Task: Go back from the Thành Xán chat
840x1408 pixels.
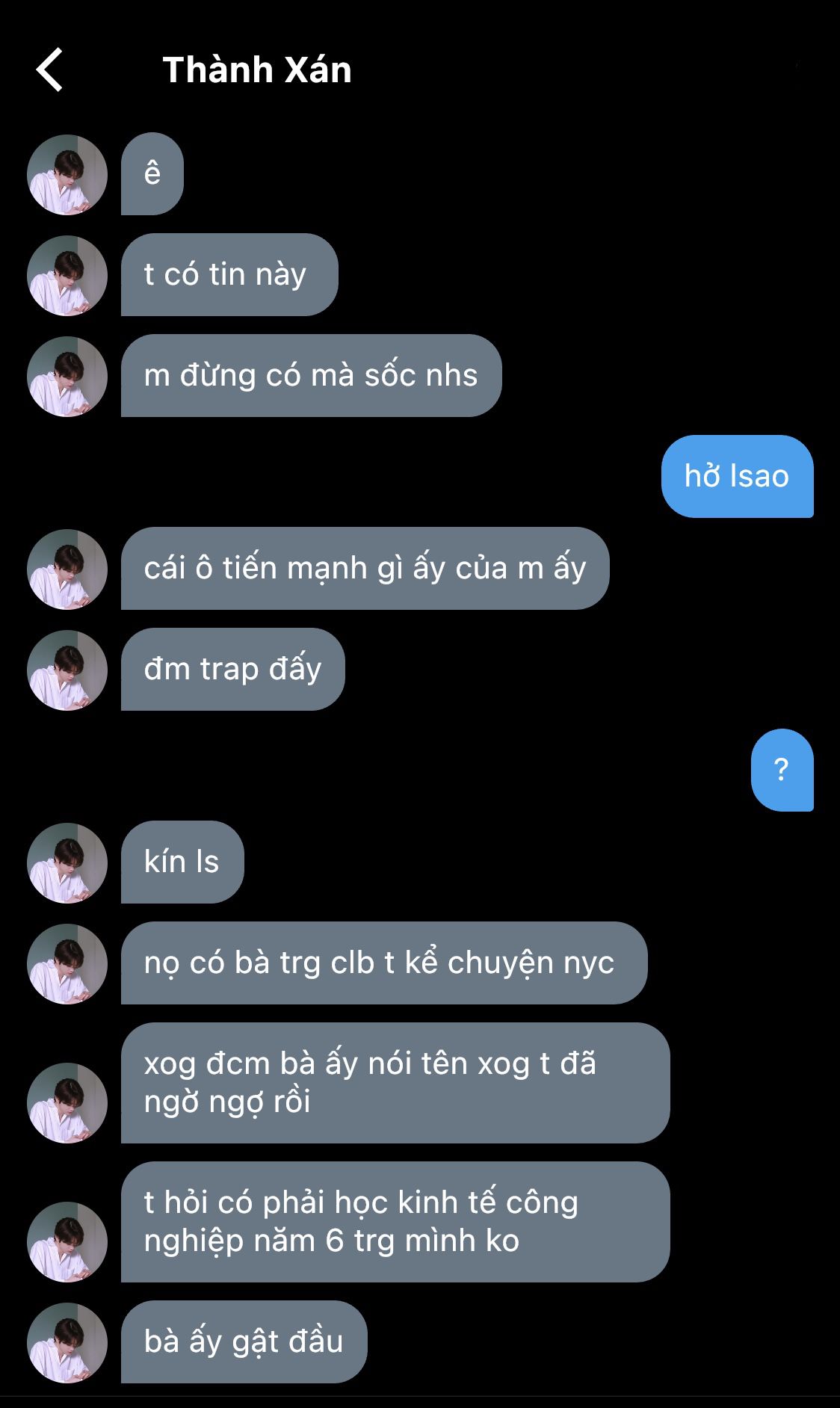Action: [49, 70]
